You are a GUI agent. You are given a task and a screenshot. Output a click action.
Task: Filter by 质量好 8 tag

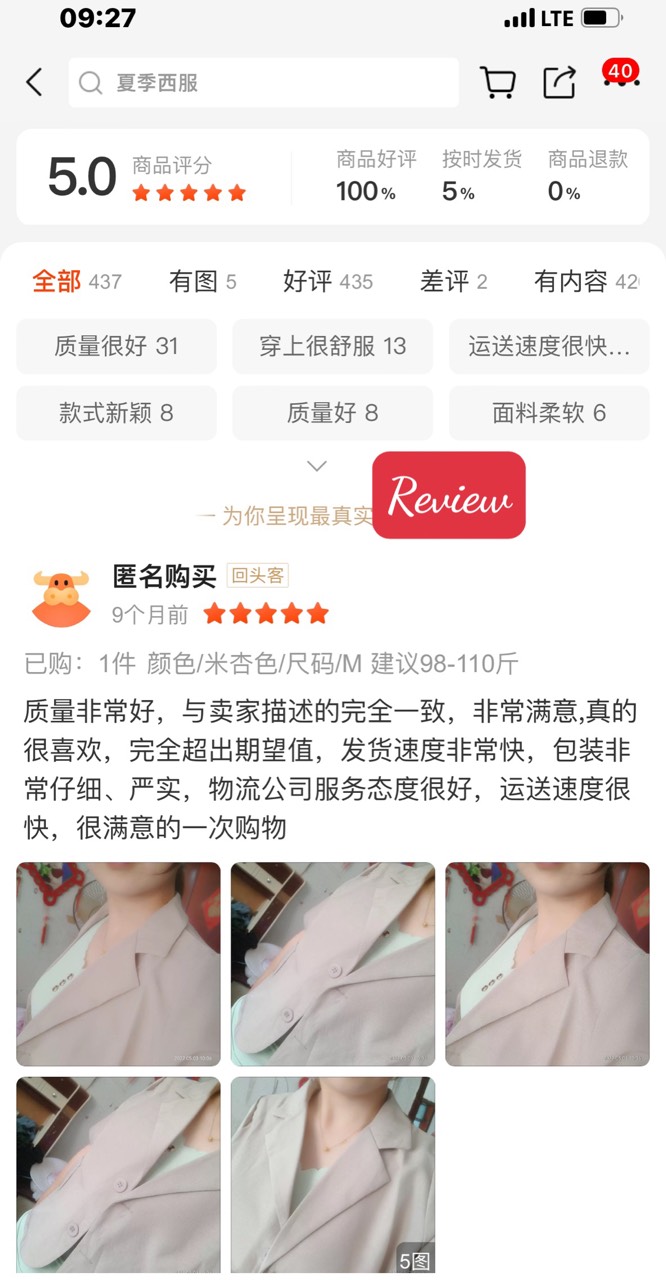[332, 413]
